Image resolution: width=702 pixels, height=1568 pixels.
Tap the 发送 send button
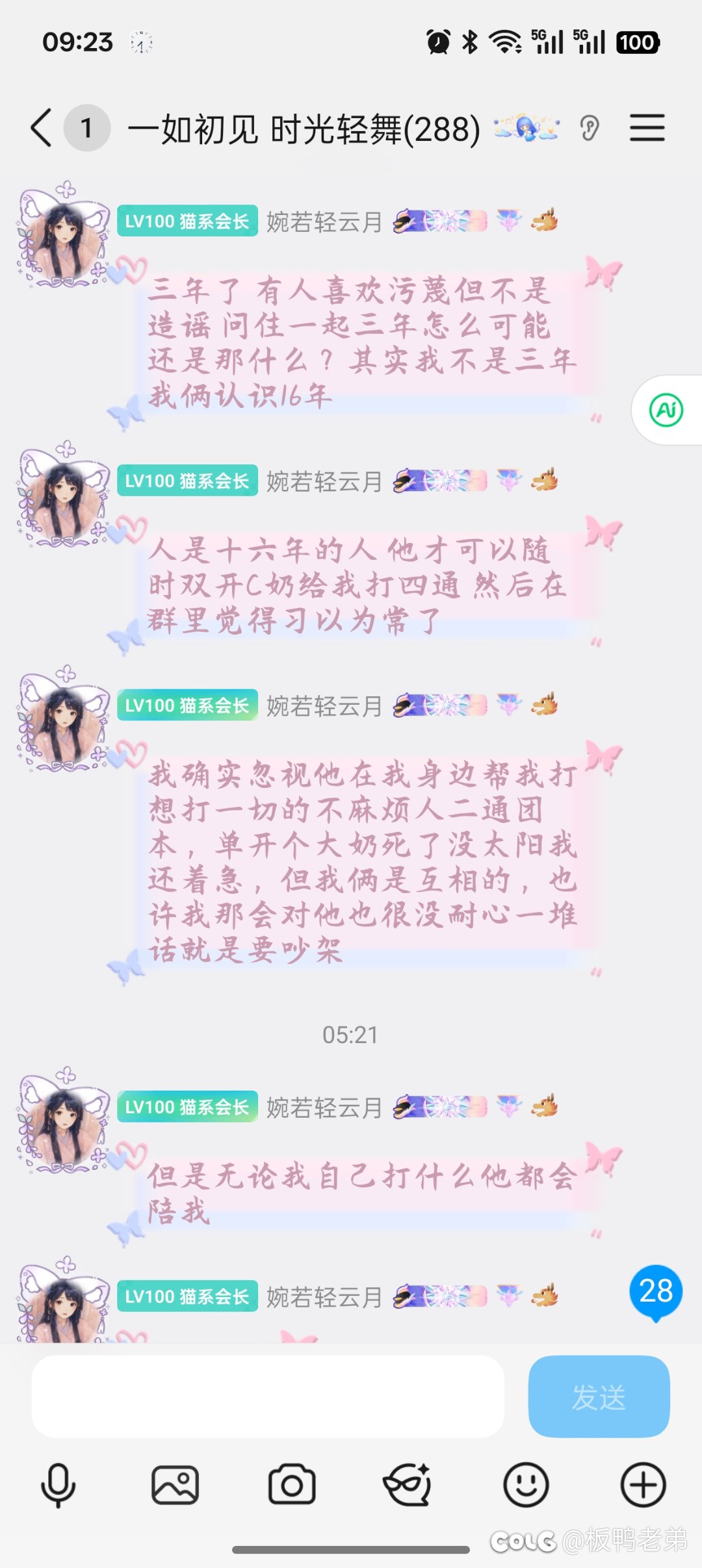[x=599, y=1397]
